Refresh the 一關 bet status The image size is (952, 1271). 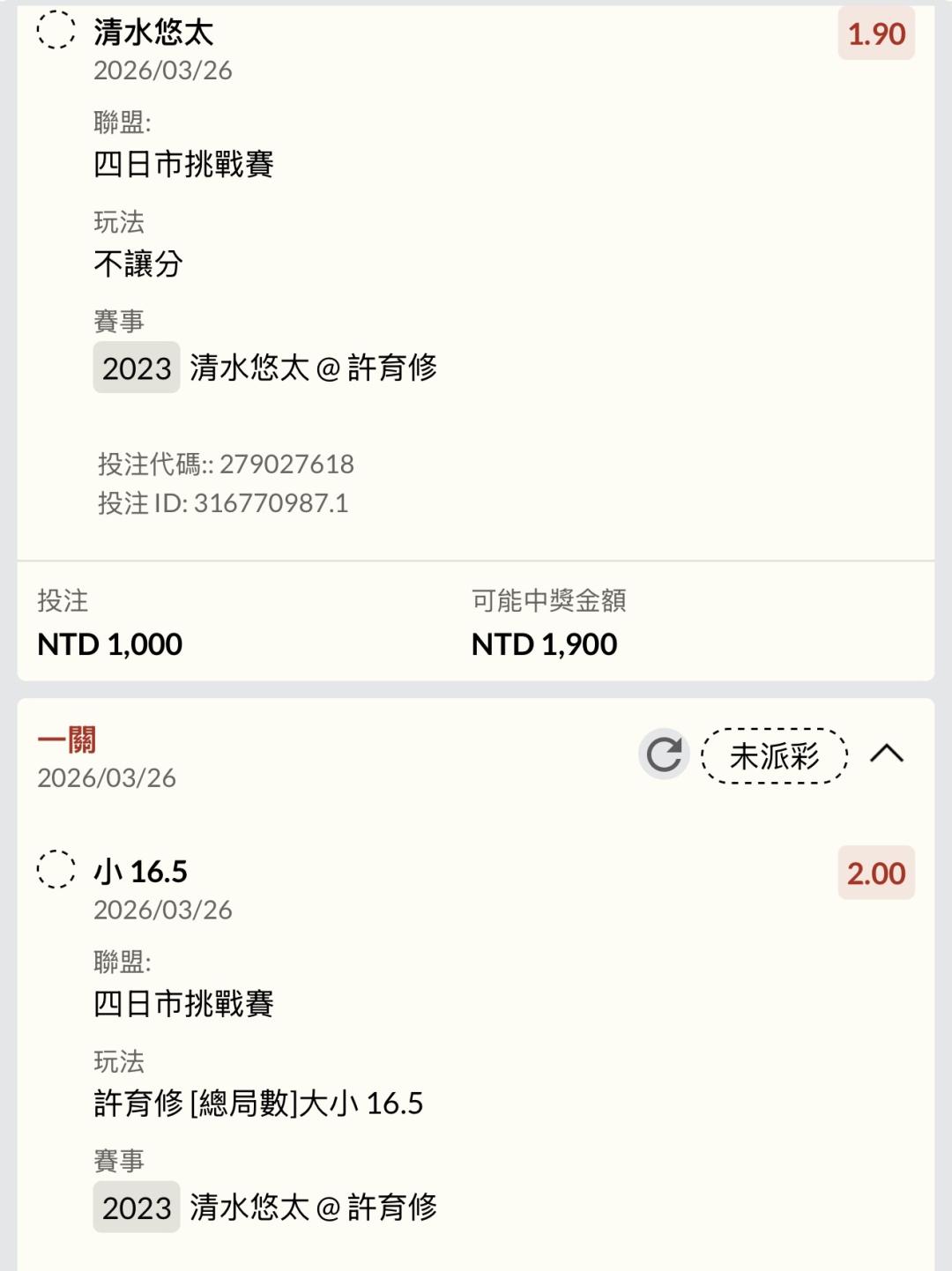click(664, 754)
